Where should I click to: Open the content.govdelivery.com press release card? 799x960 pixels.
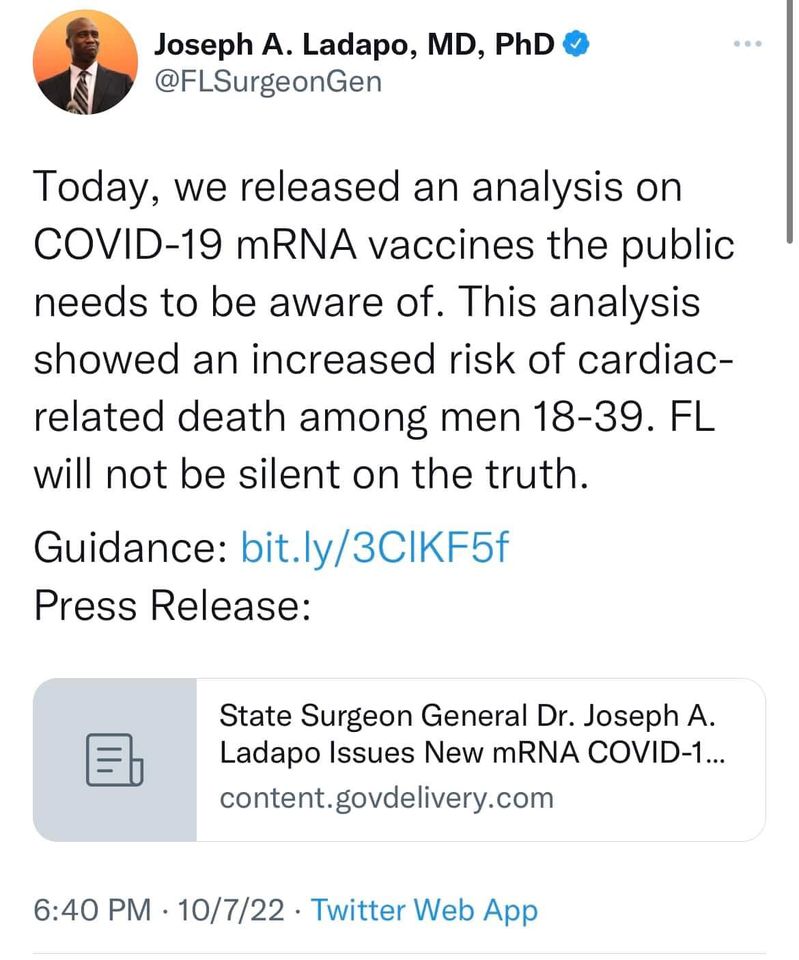coord(399,759)
